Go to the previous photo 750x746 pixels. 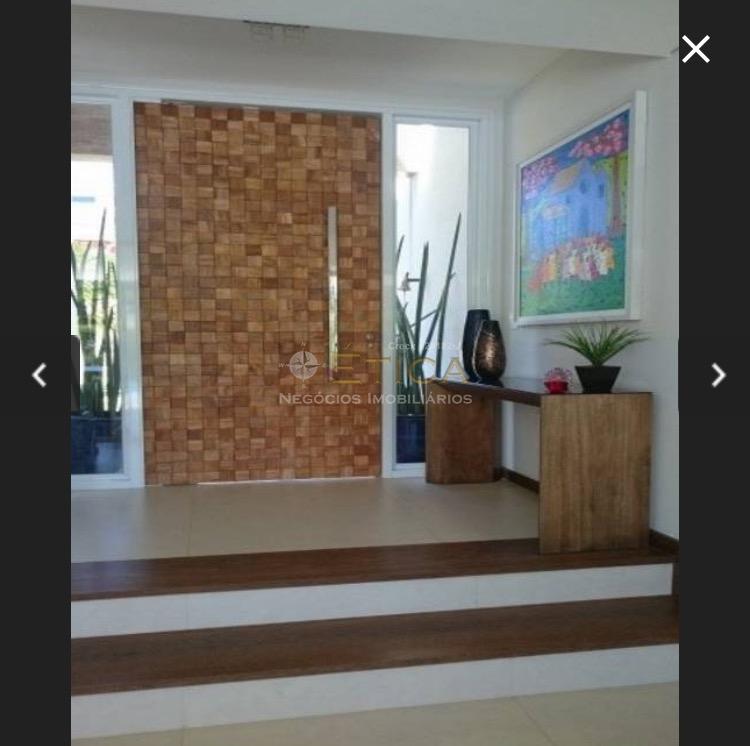(39, 375)
